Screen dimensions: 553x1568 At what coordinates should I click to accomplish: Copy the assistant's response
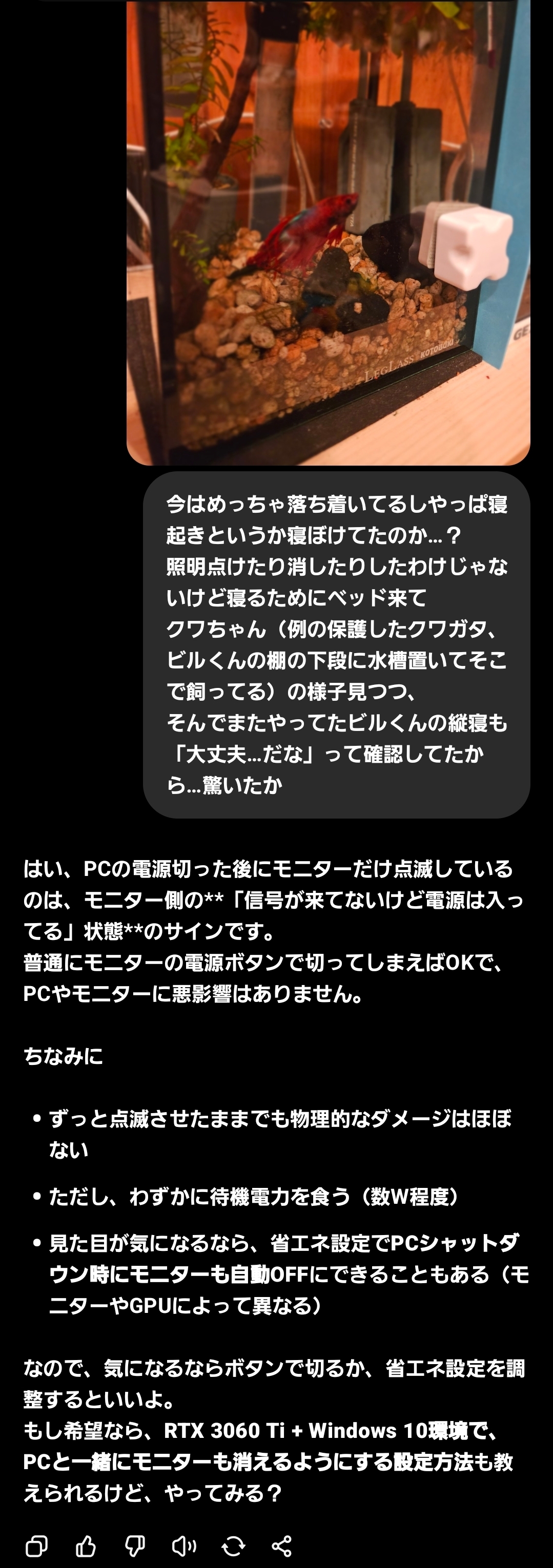coord(36,1545)
